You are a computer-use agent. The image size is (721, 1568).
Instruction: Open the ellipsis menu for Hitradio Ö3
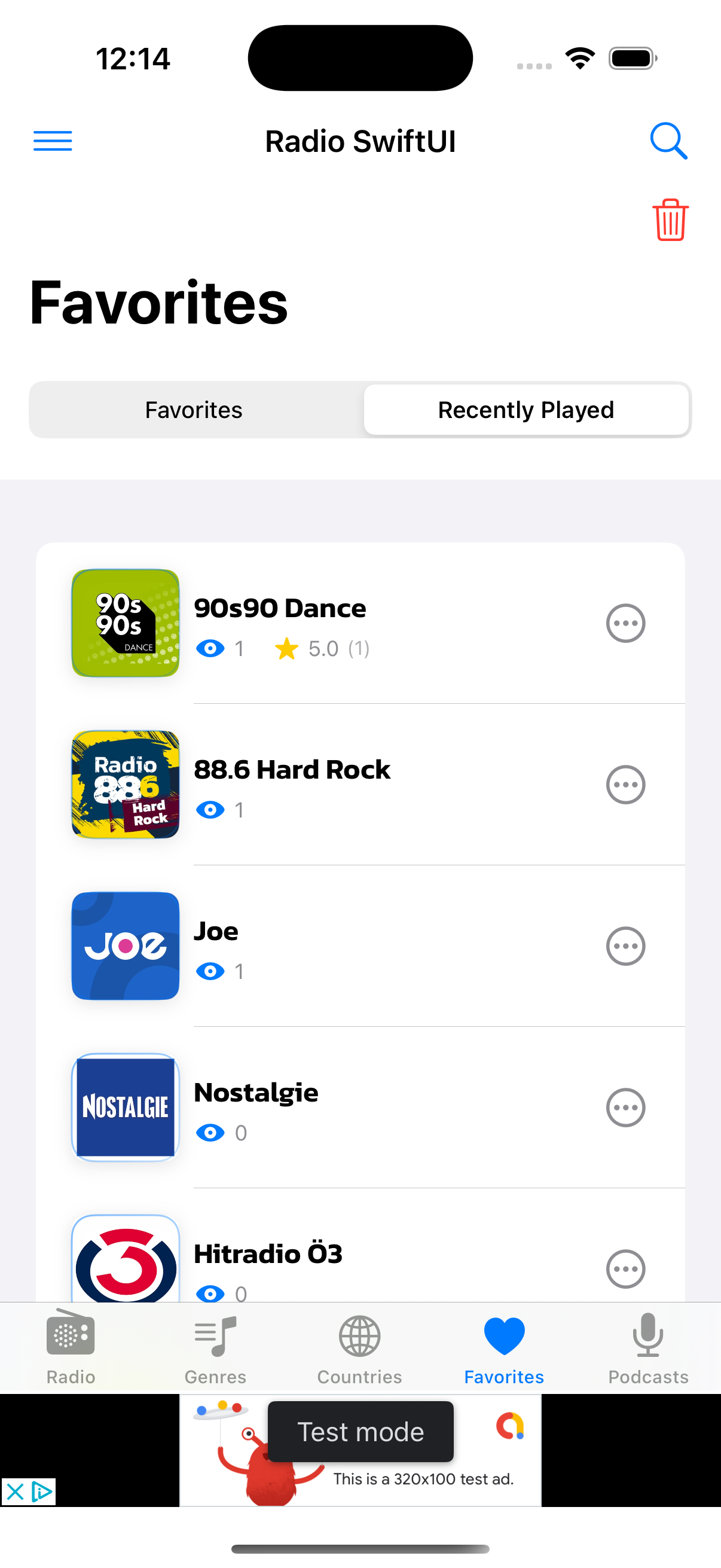[625, 1269]
